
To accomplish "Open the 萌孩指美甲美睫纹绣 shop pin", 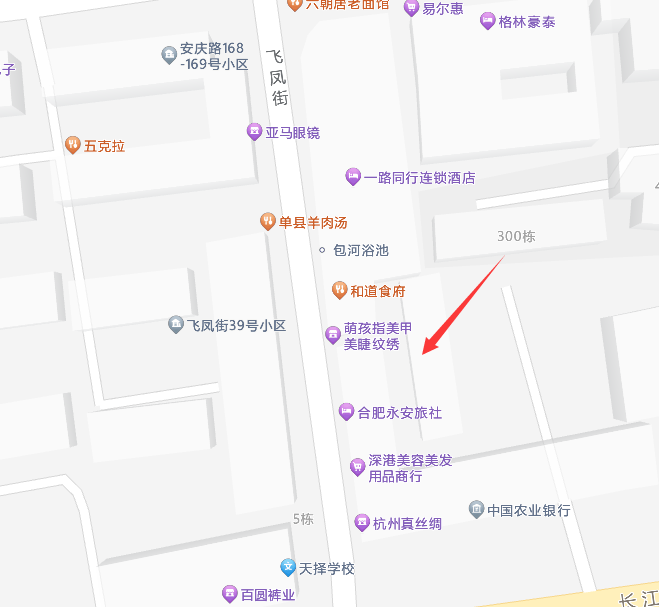I will click(x=333, y=335).
